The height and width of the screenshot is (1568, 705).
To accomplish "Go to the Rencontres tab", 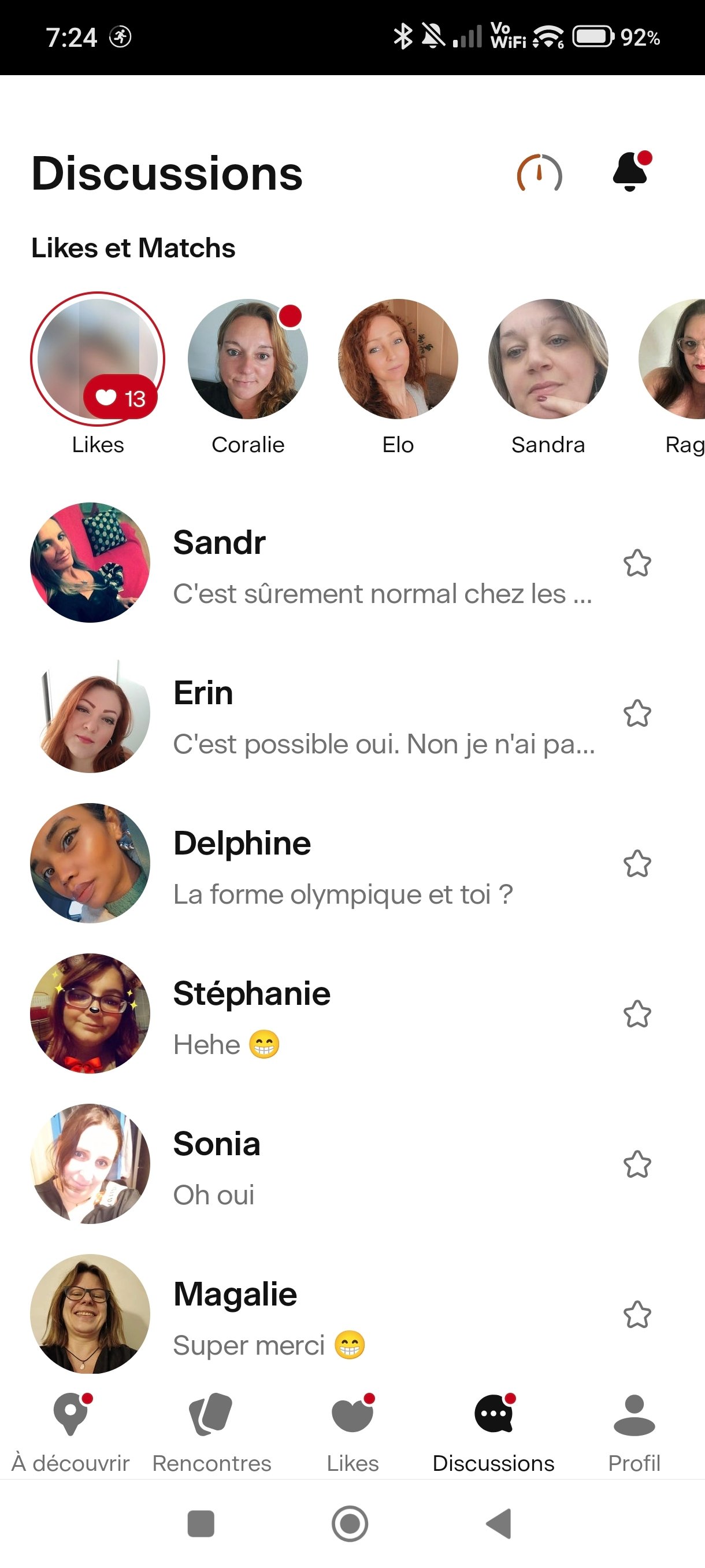I will (211, 1428).
